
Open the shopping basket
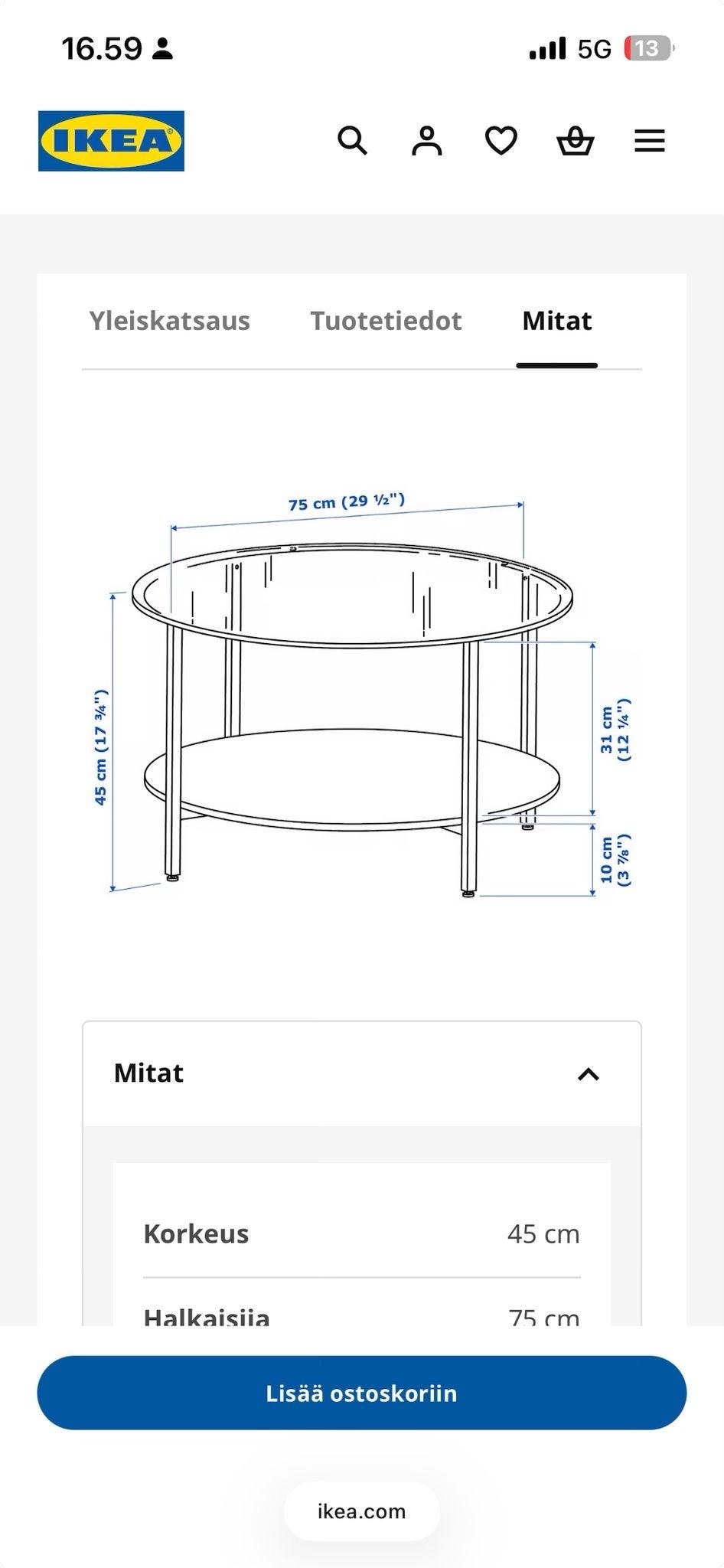pyautogui.click(x=575, y=141)
